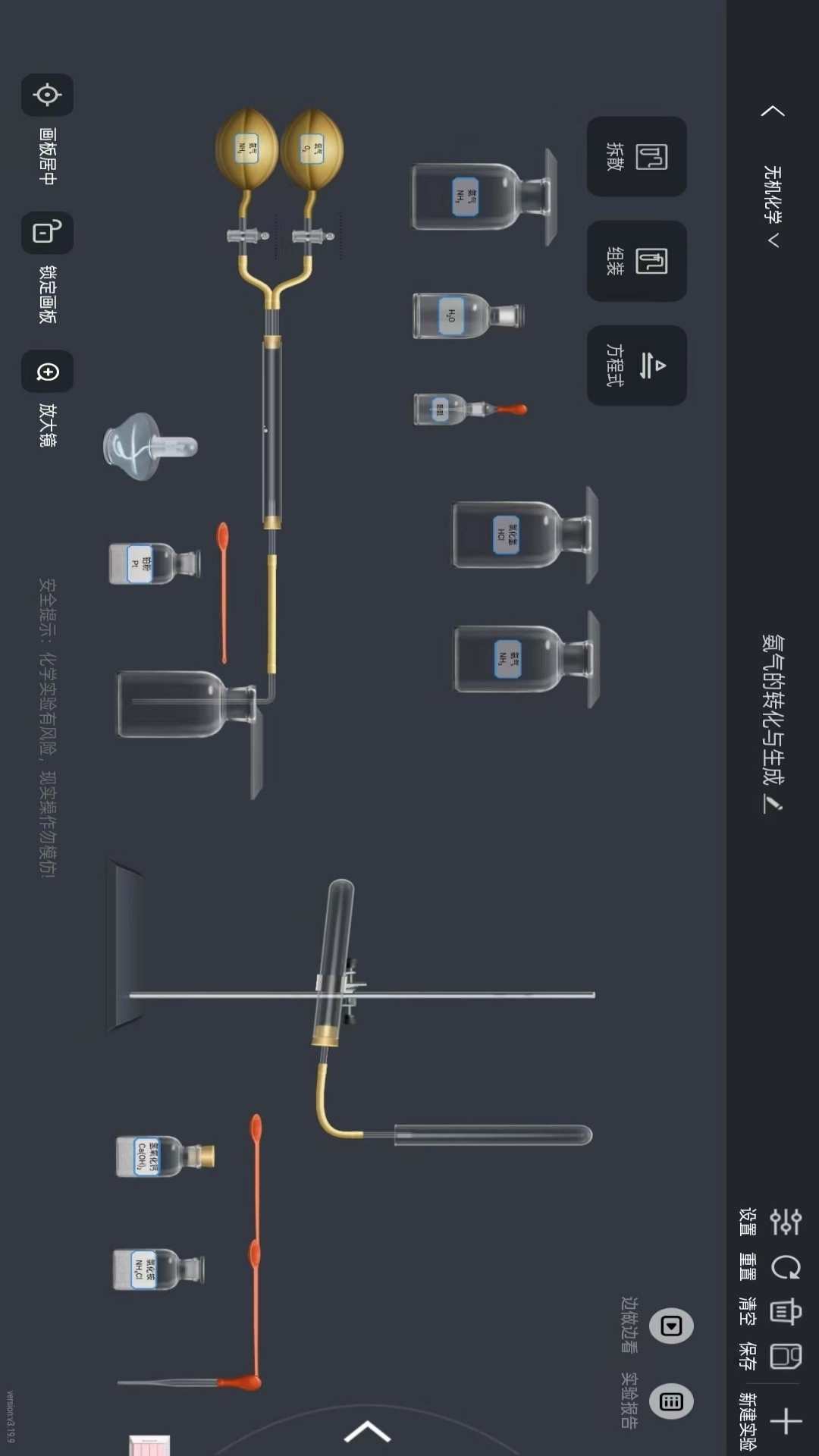Expand the equipment drawer chevron
The width and height of the screenshot is (819, 1456).
click(x=367, y=1430)
